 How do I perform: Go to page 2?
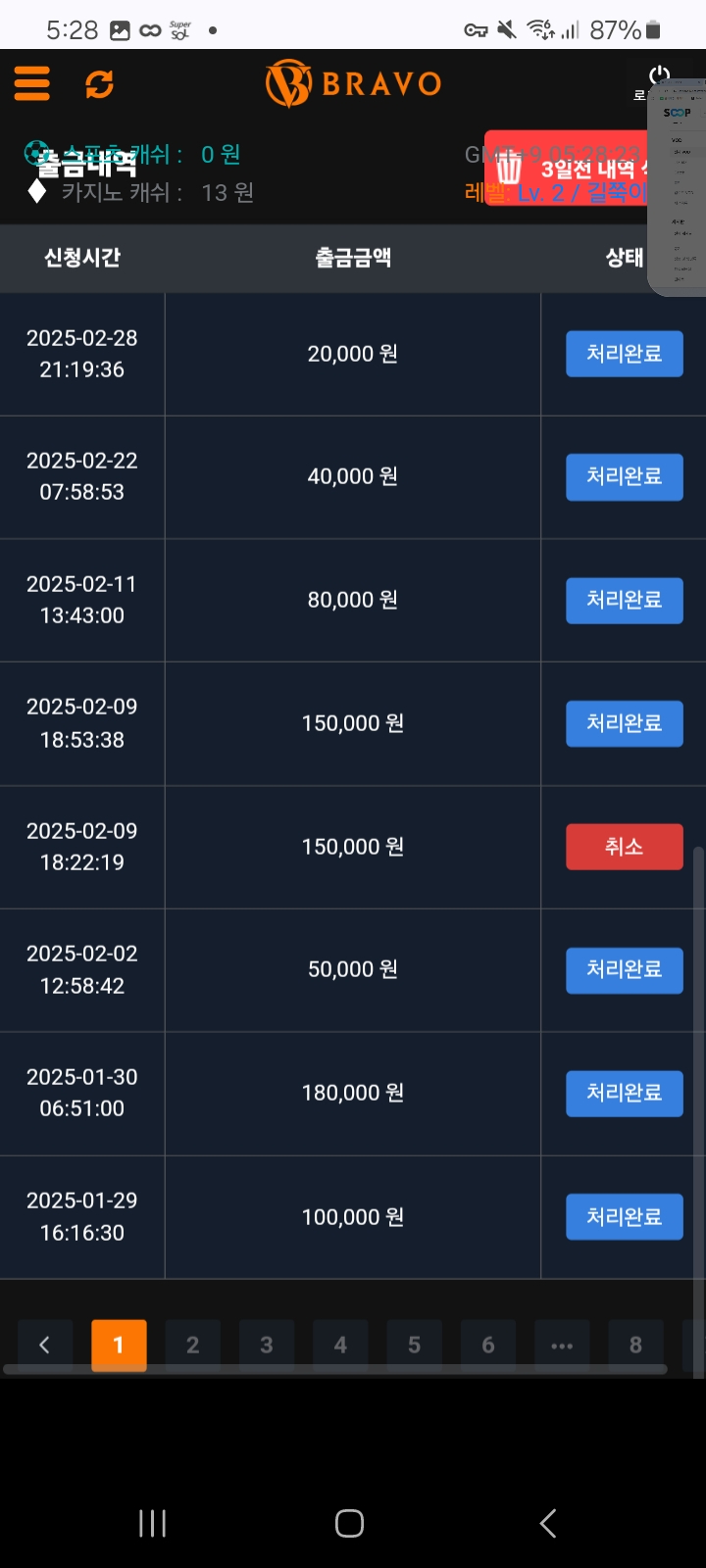pyautogui.click(x=192, y=1345)
